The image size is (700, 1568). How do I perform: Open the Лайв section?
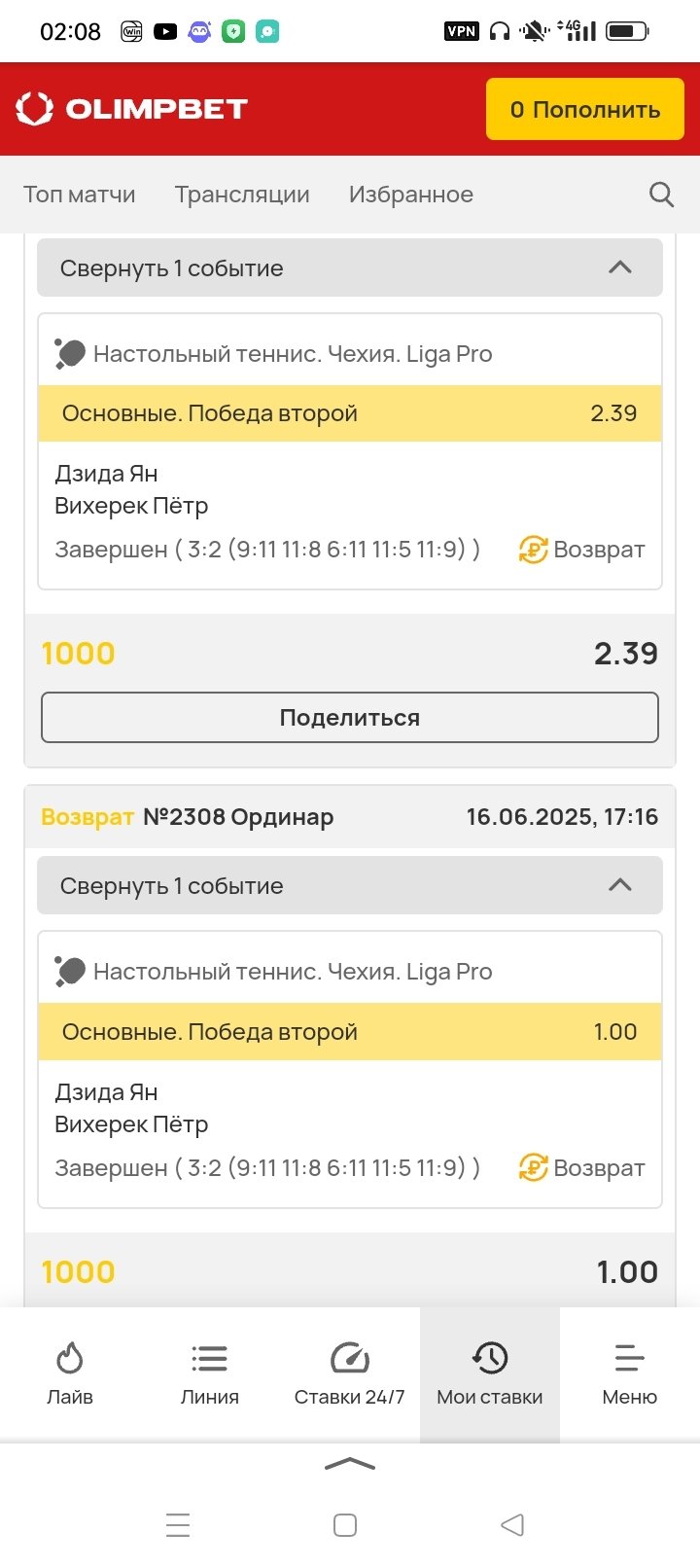[x=70, y=1373]
